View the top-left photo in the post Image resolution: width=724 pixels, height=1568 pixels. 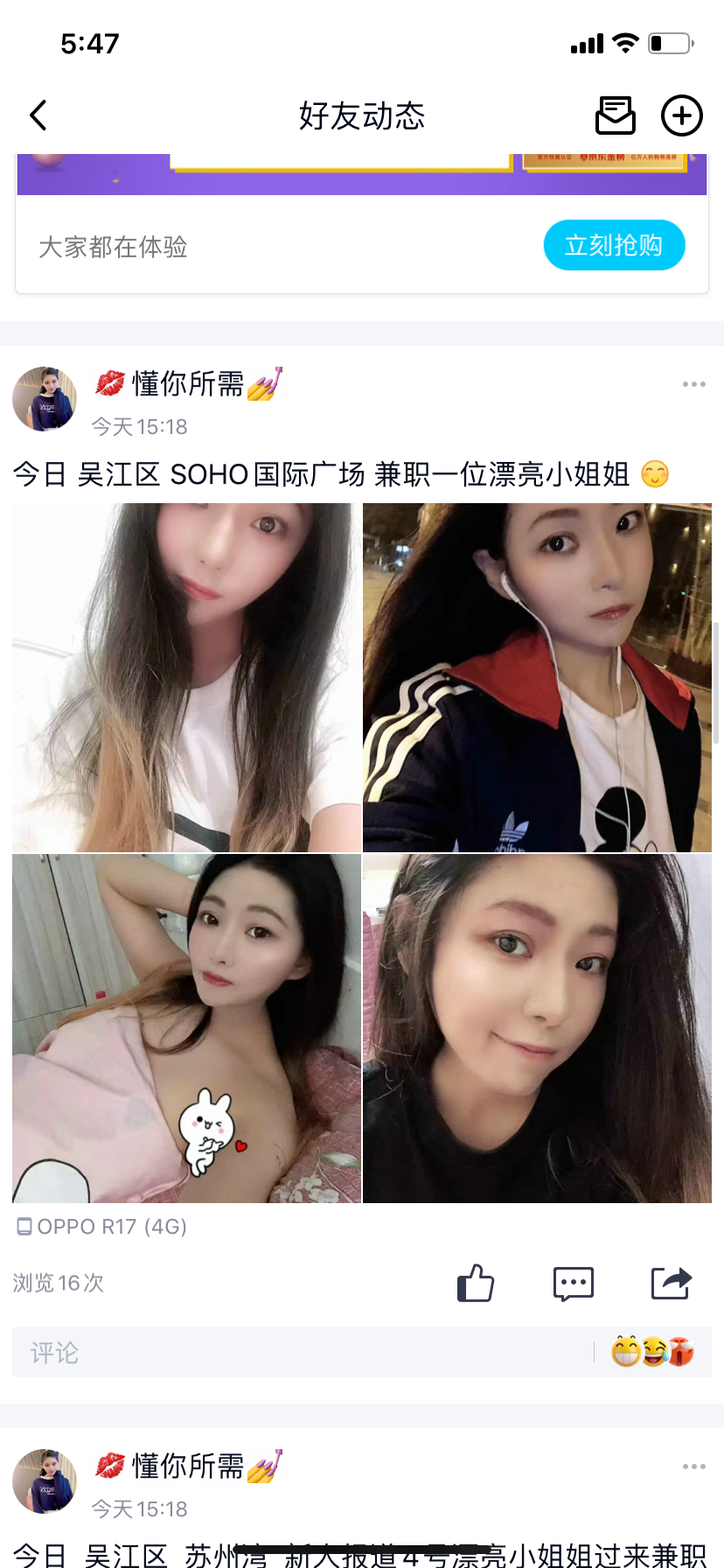tap(186, 677)
